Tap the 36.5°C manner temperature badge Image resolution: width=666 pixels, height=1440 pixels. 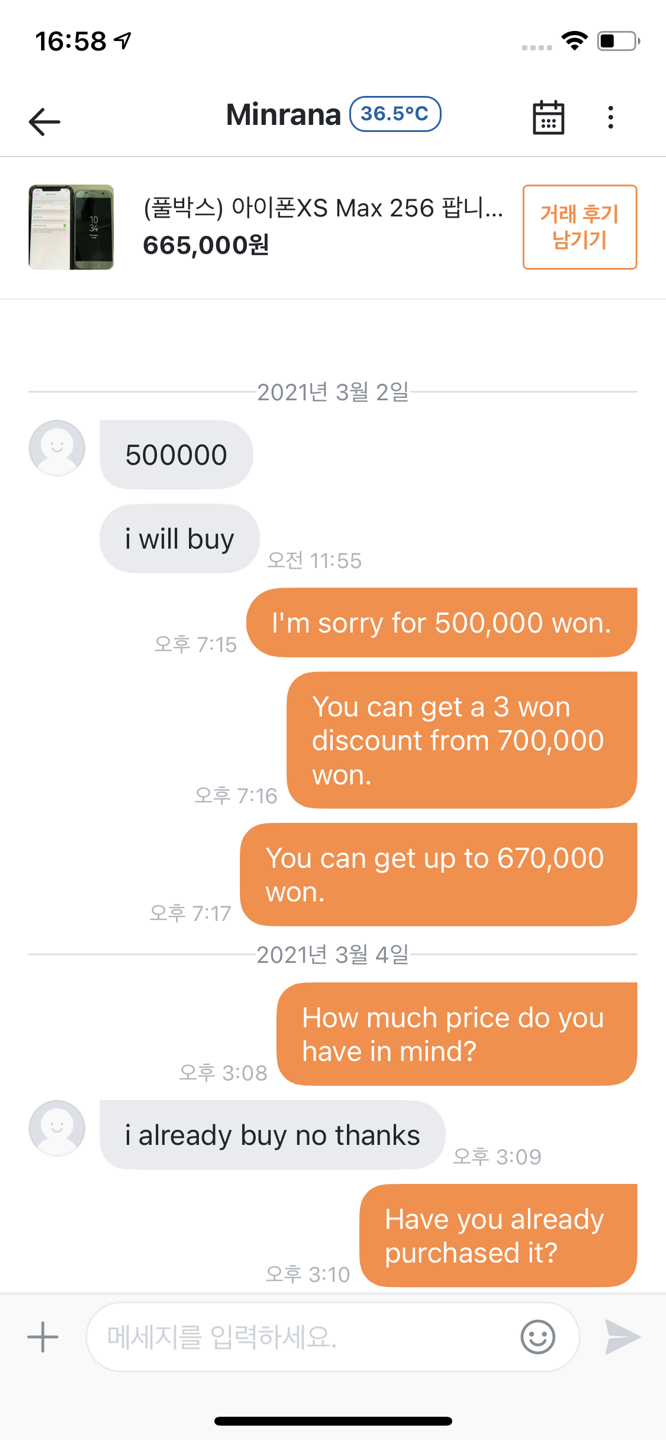pos(395,114)
